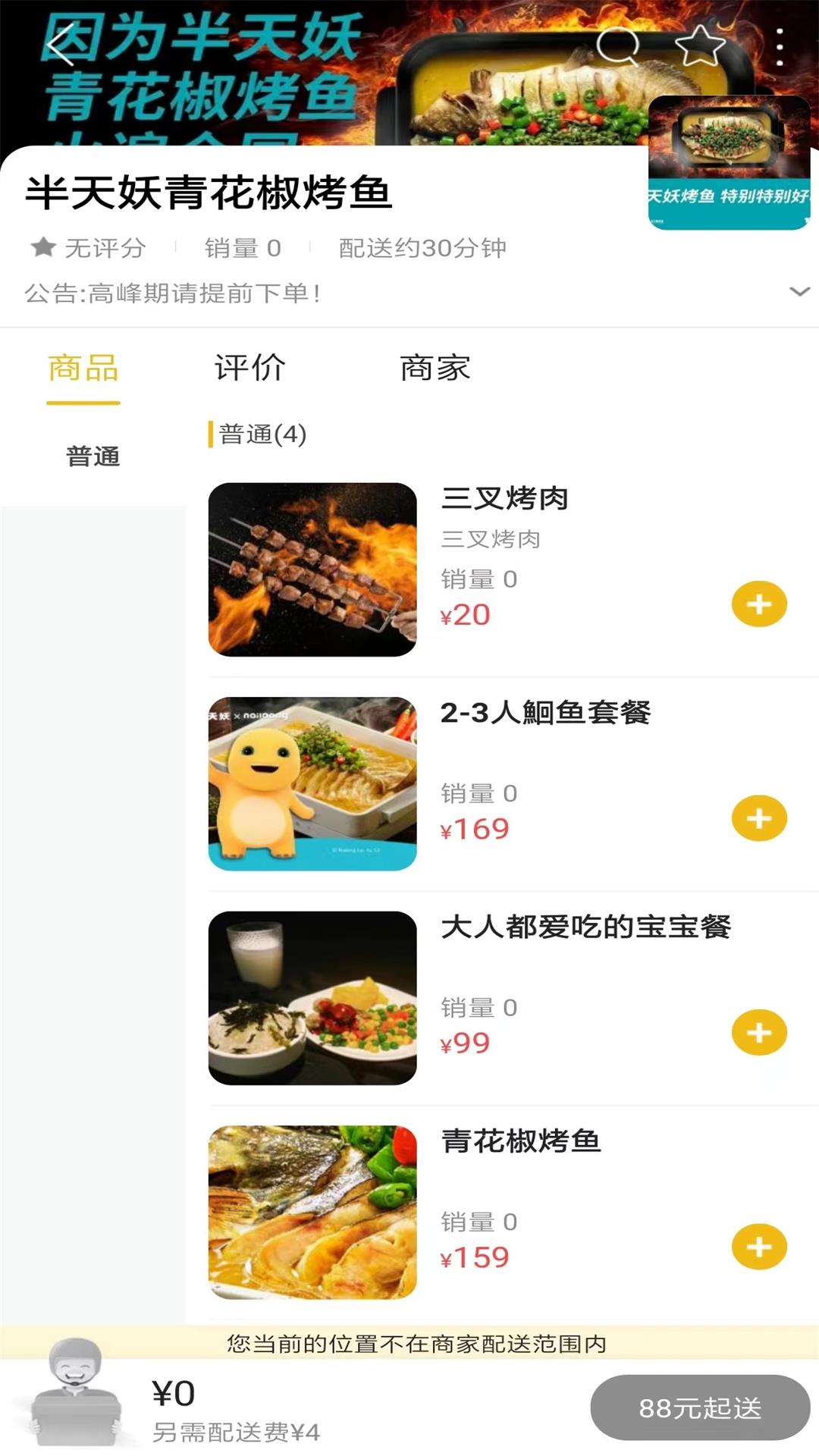Tap the star icon to favorite store
This screenshot has width=819, height=1456.
(699, 45)
